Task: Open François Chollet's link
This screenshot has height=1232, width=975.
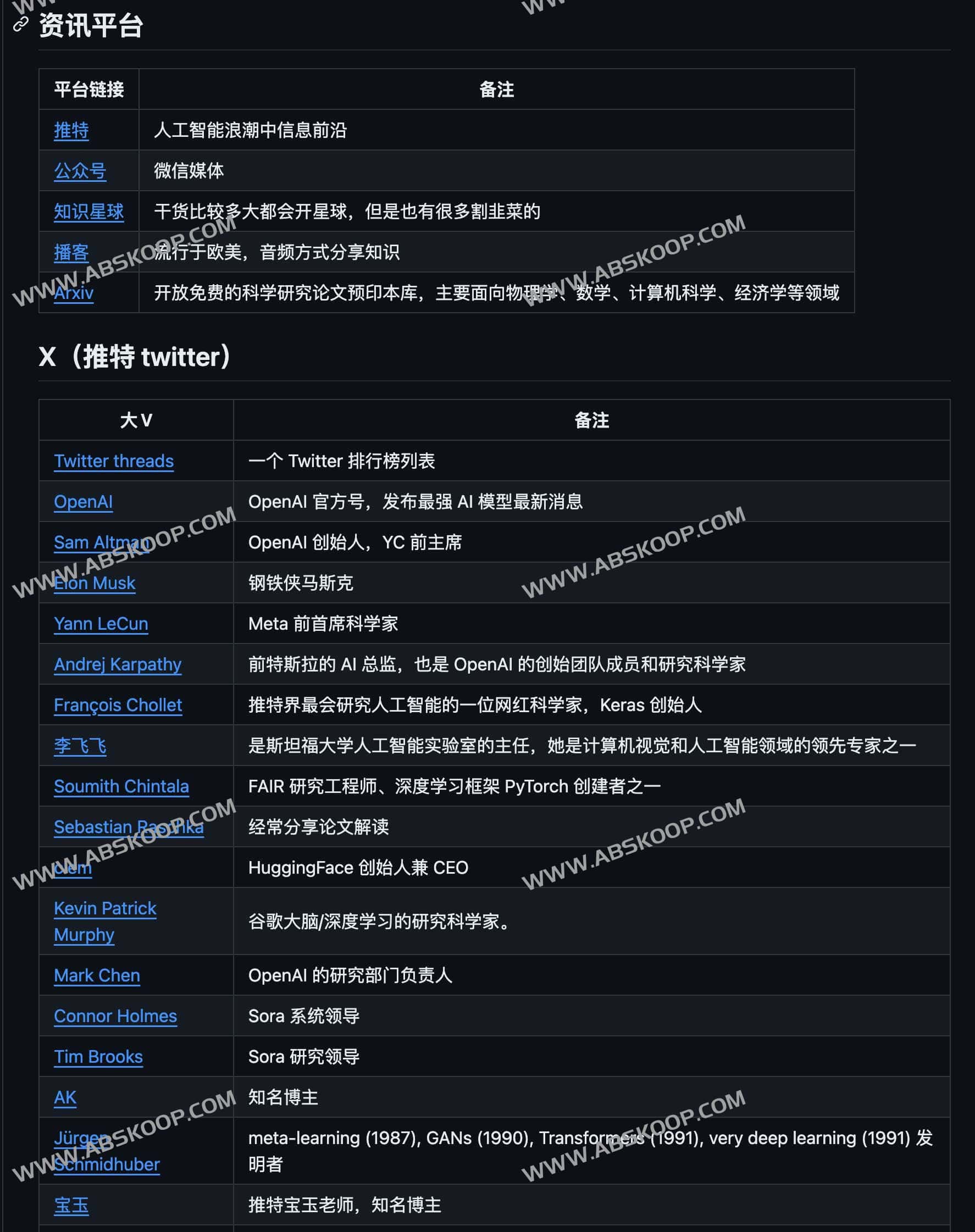Action: click(x=118, y=704)
